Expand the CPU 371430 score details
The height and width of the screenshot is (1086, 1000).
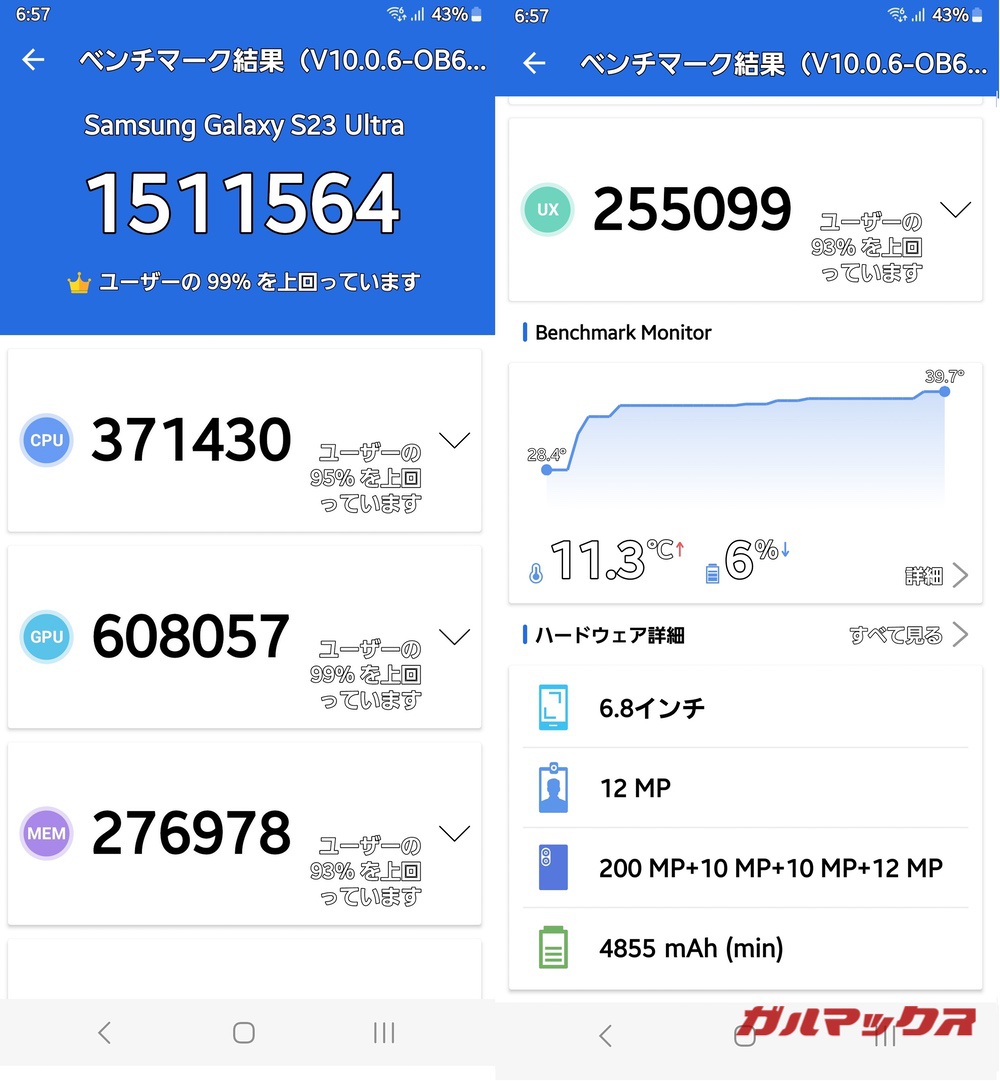pos(455,440)
